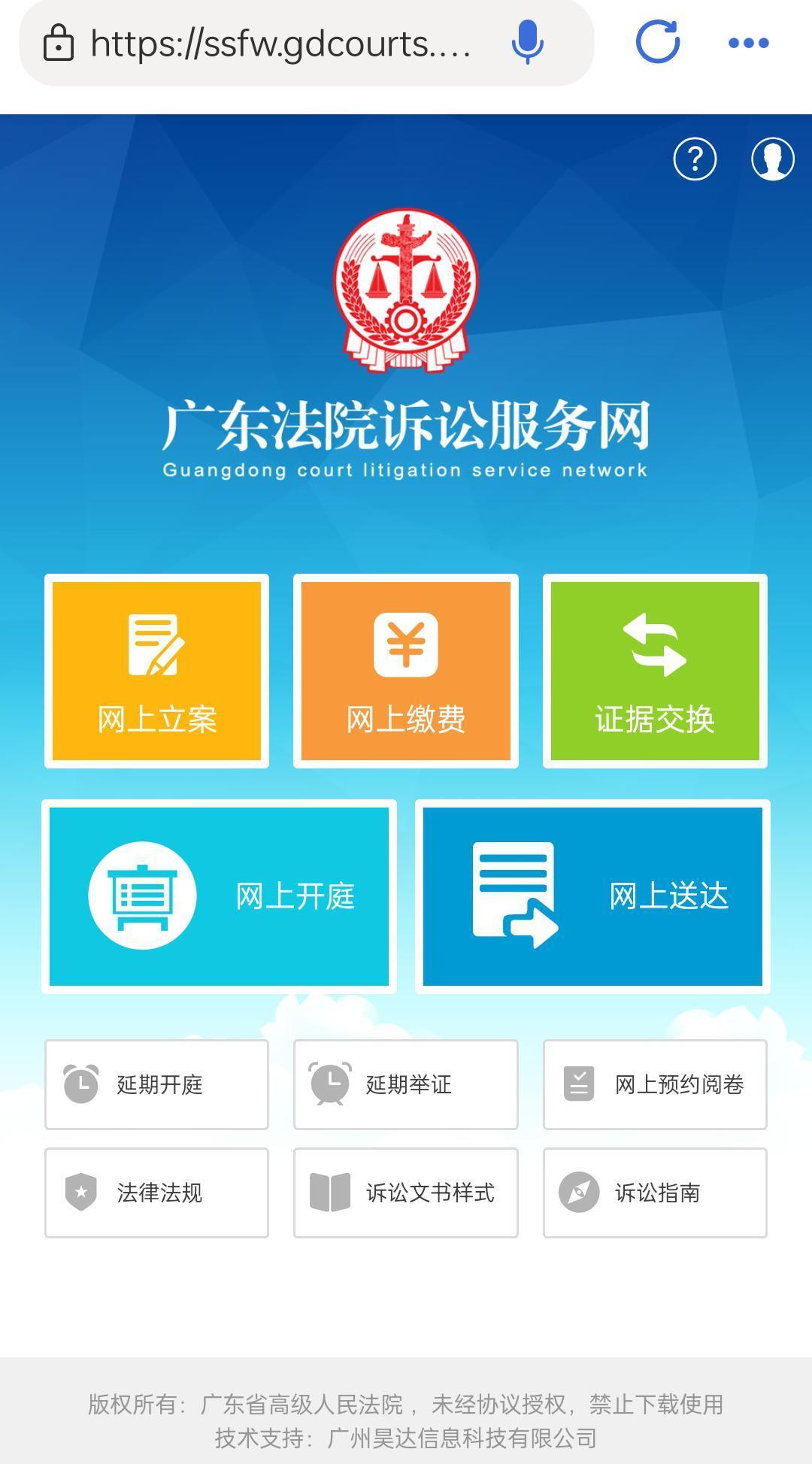This screenshot has width=812, height=1464.
Task: Open the help question mark icon
Action: [x=695, y=159]
